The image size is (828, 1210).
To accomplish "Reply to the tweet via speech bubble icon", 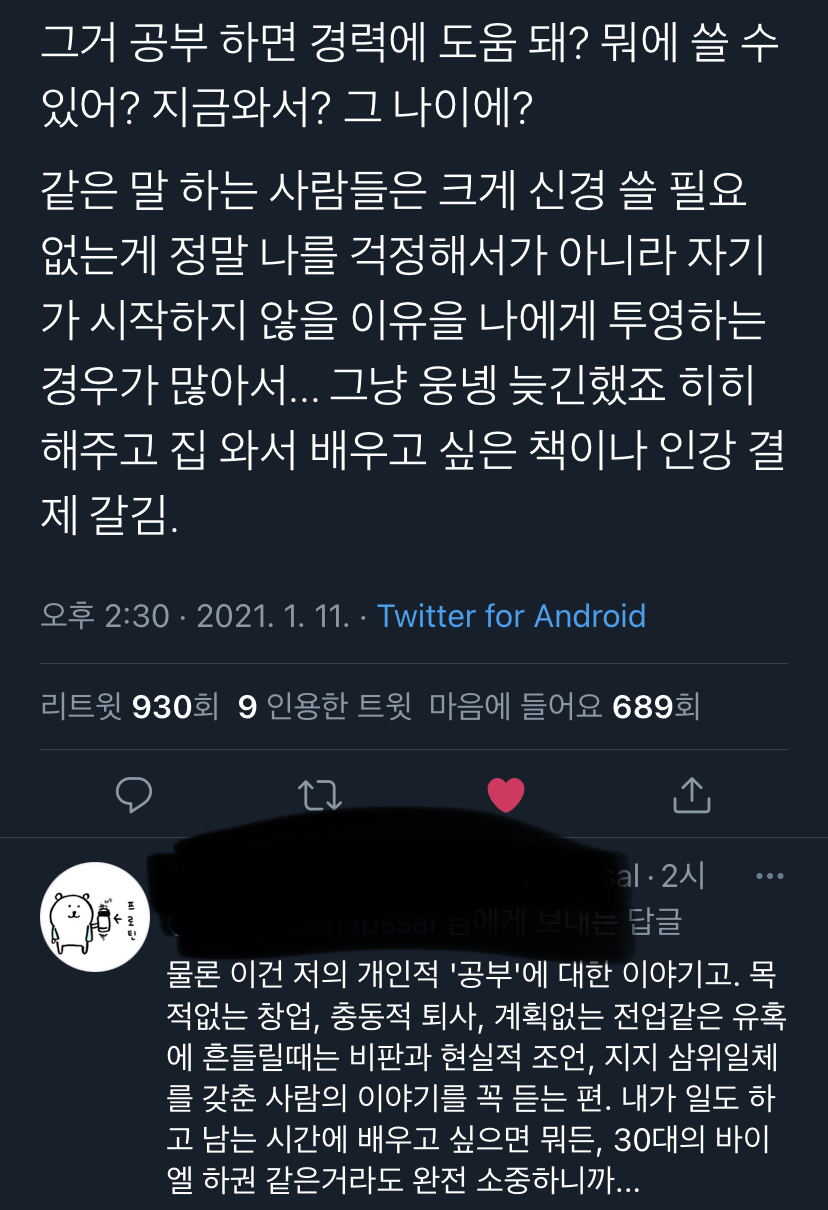I will coord(134,795).
